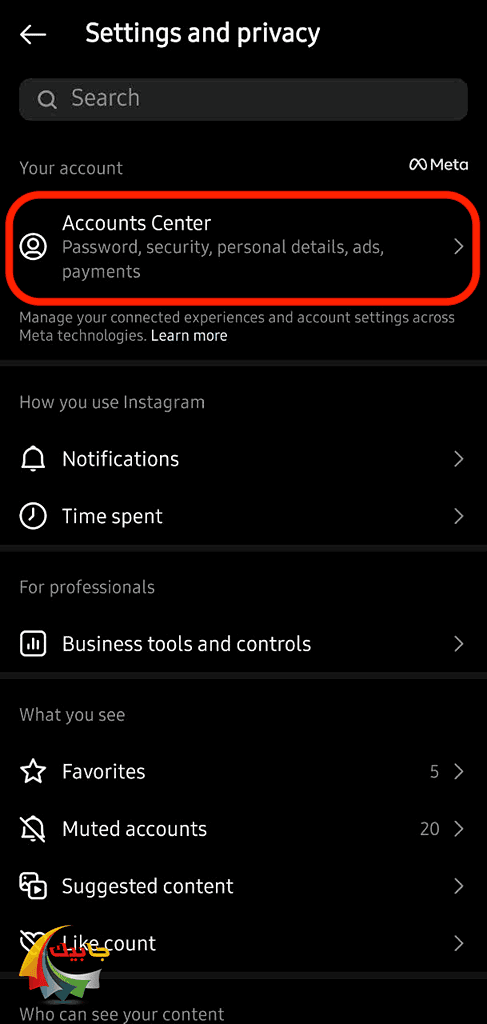Open Like count settings

(x=243, y=943)
